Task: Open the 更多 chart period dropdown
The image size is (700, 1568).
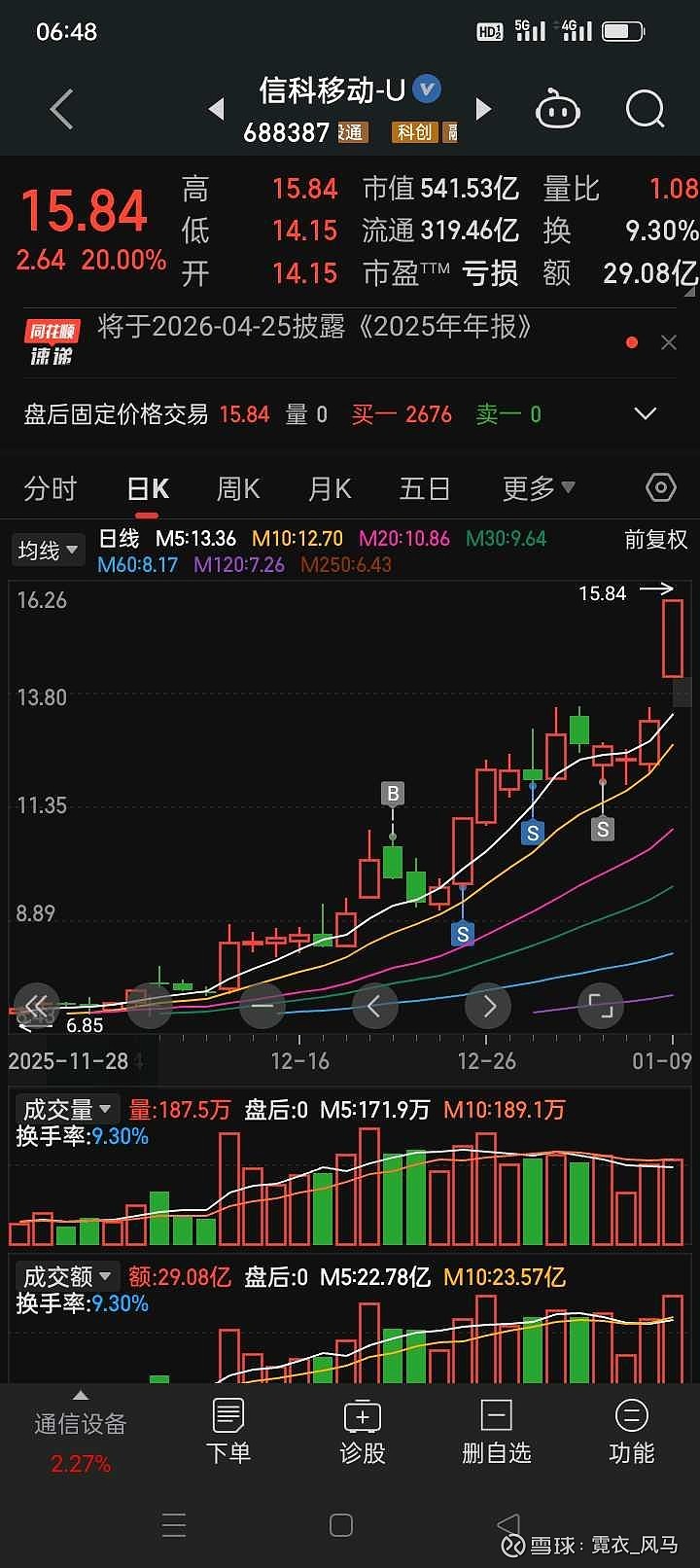Action: click(x=538, y=488)
